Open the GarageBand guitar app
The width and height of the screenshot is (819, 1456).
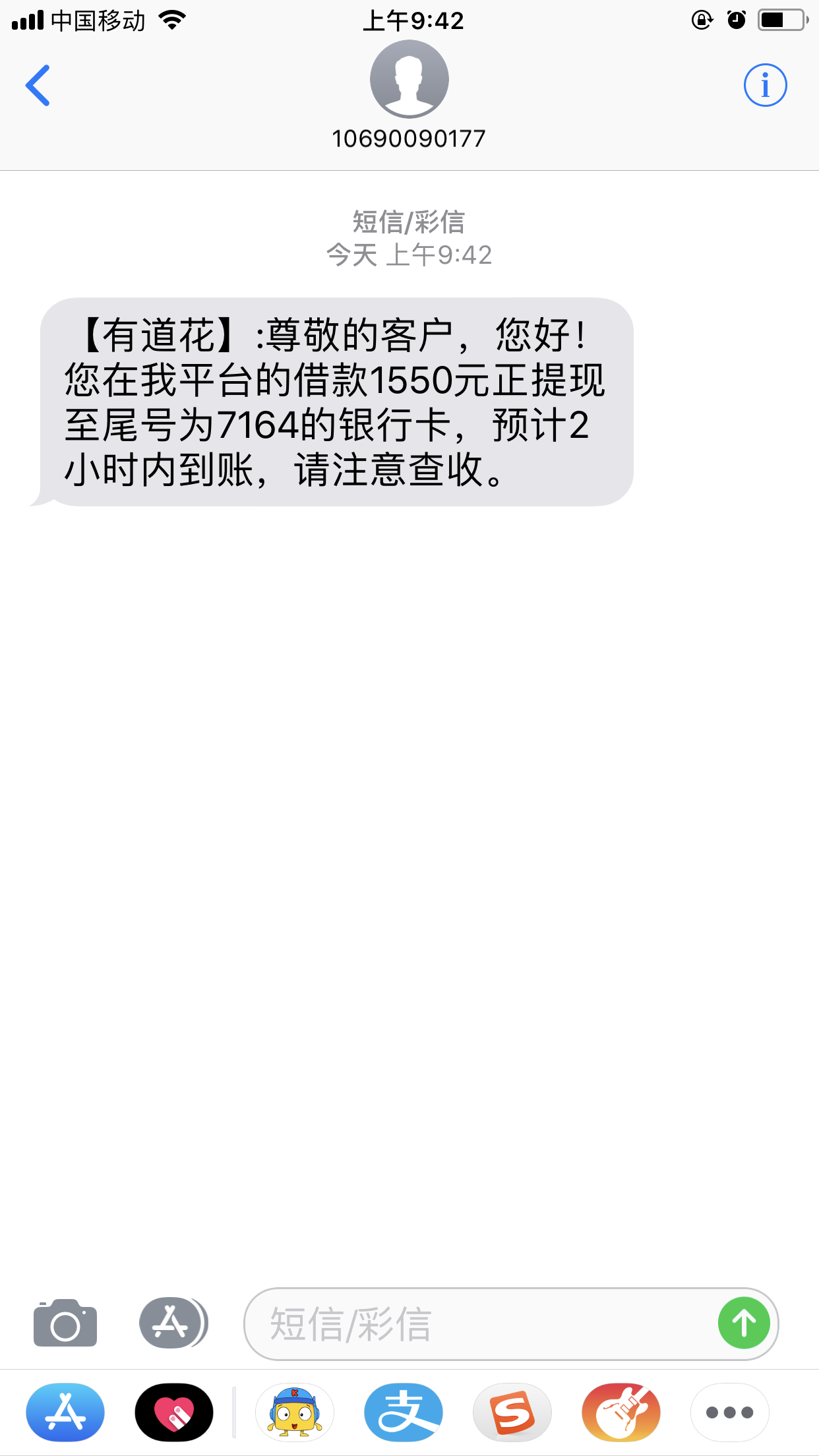[621, 1412]
